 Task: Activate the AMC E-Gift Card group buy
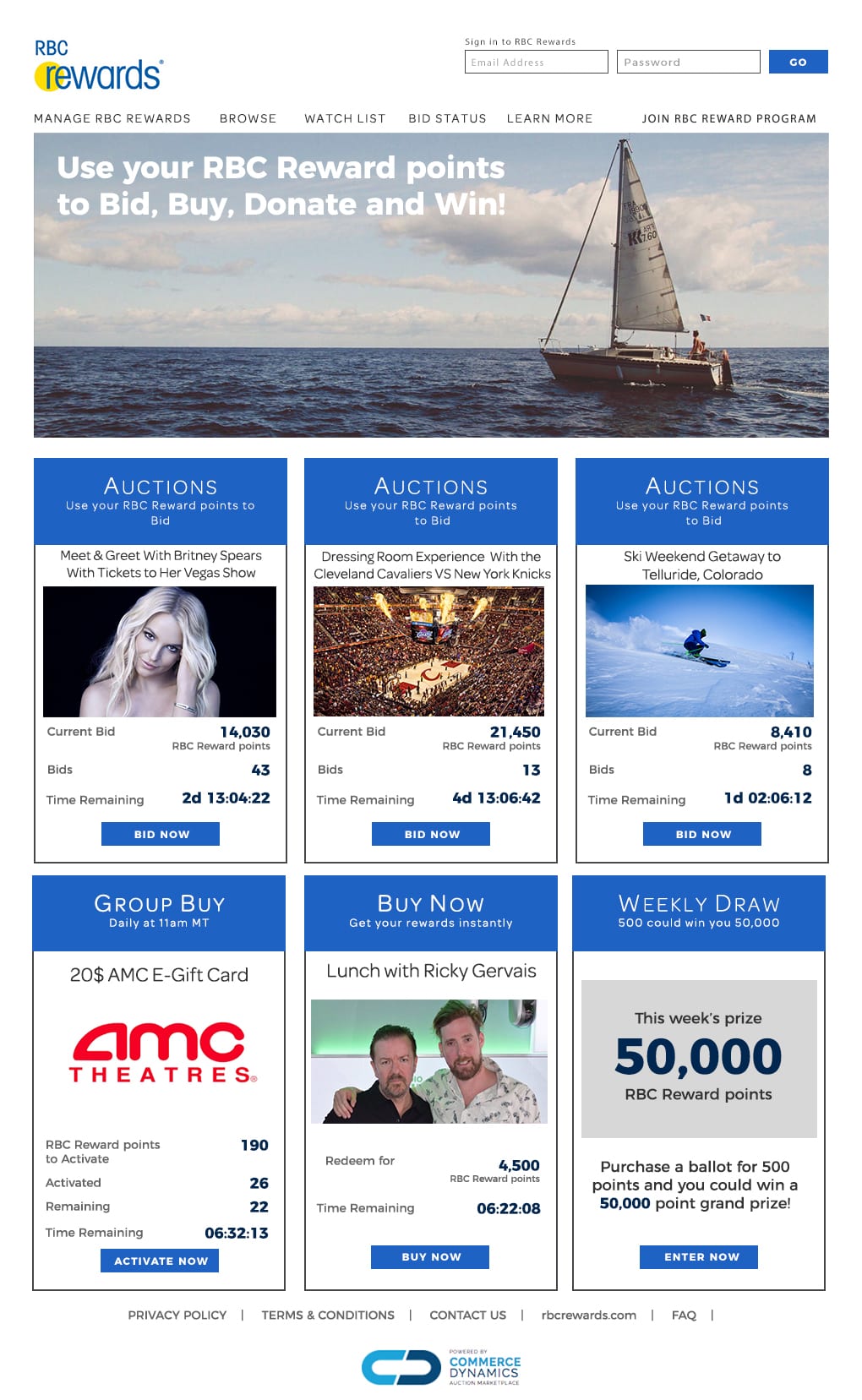(160, 1261)
